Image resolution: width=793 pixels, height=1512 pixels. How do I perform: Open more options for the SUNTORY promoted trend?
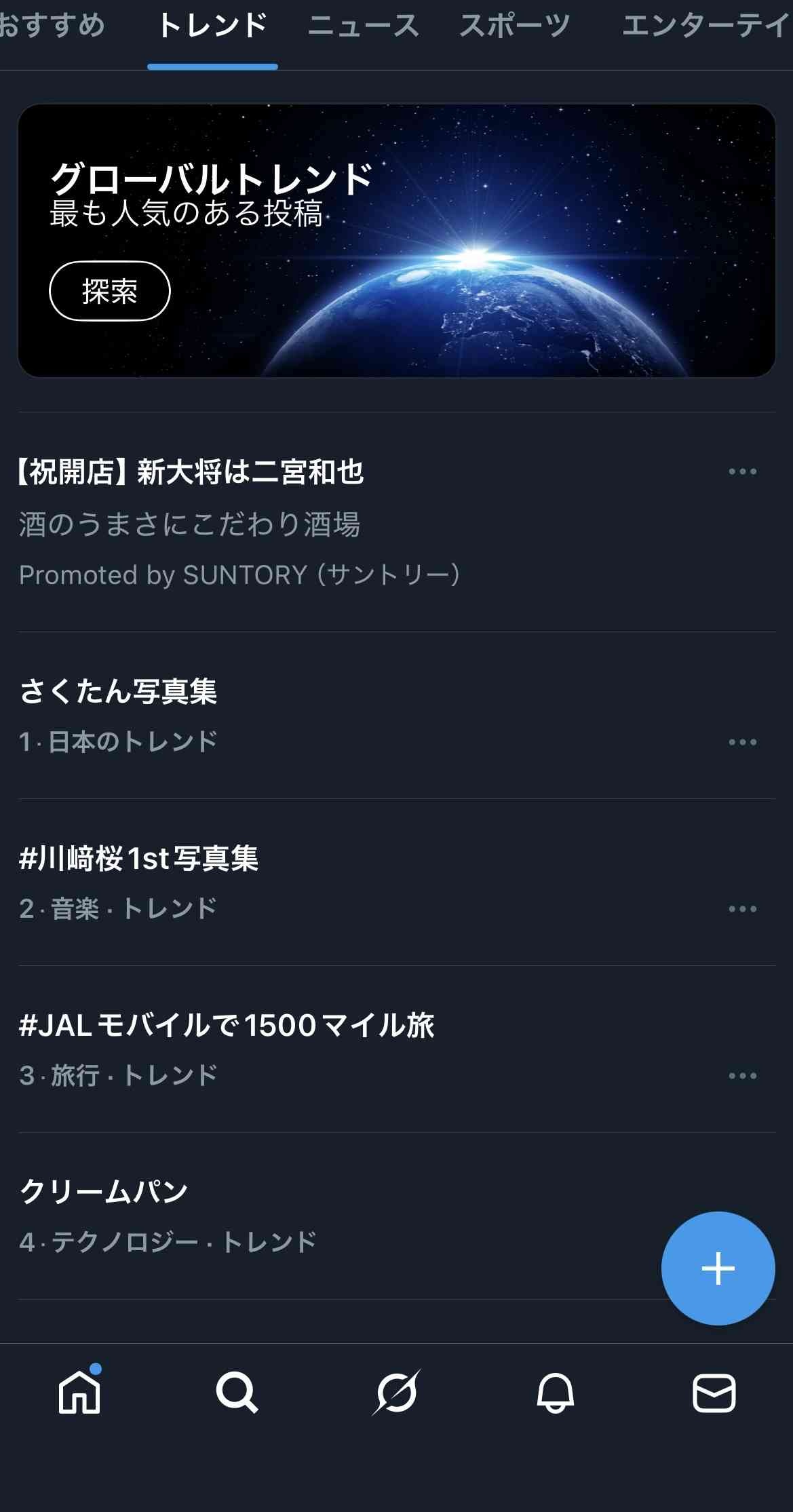coord(742,471)
